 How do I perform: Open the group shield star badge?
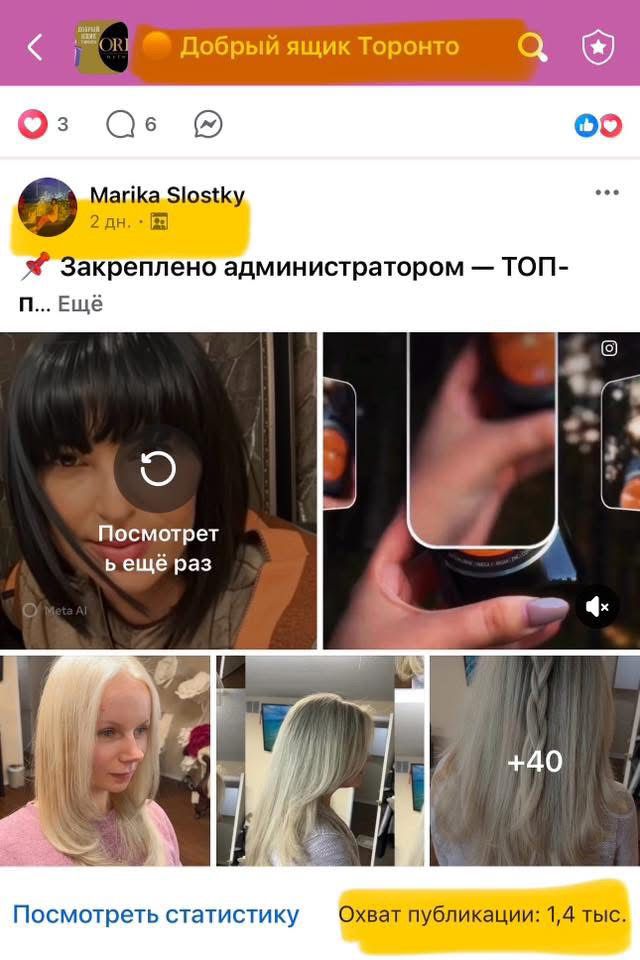(x=598, y=47)
